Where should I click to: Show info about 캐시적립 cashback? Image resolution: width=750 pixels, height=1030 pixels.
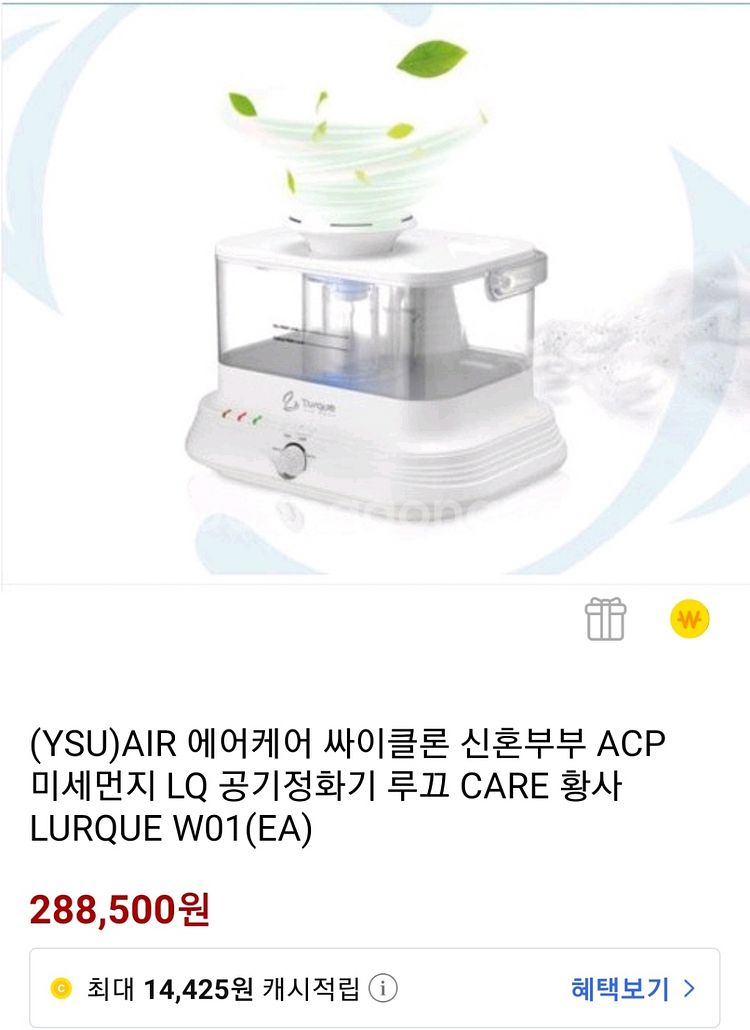(382, 990)
